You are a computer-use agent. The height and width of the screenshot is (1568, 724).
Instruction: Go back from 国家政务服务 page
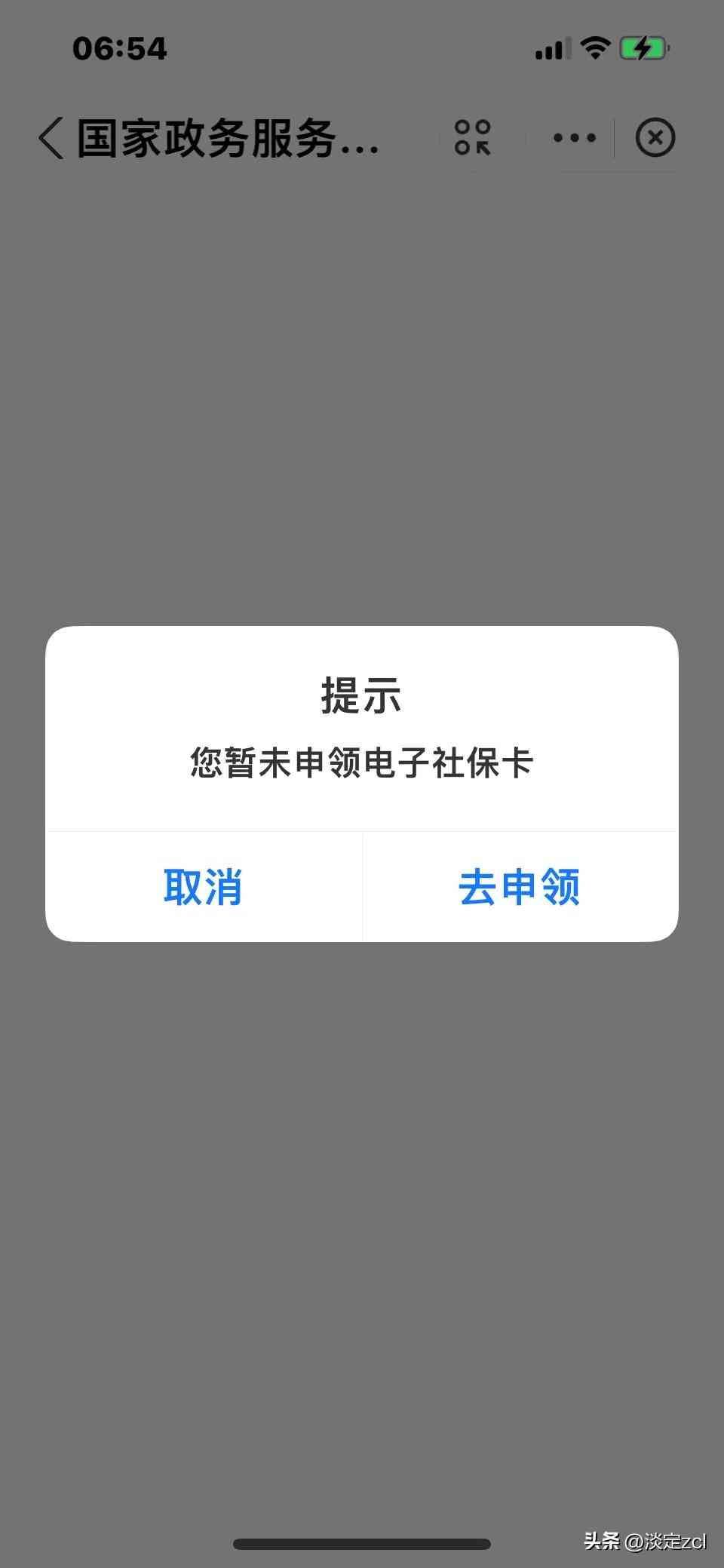(x=51, y=139)
